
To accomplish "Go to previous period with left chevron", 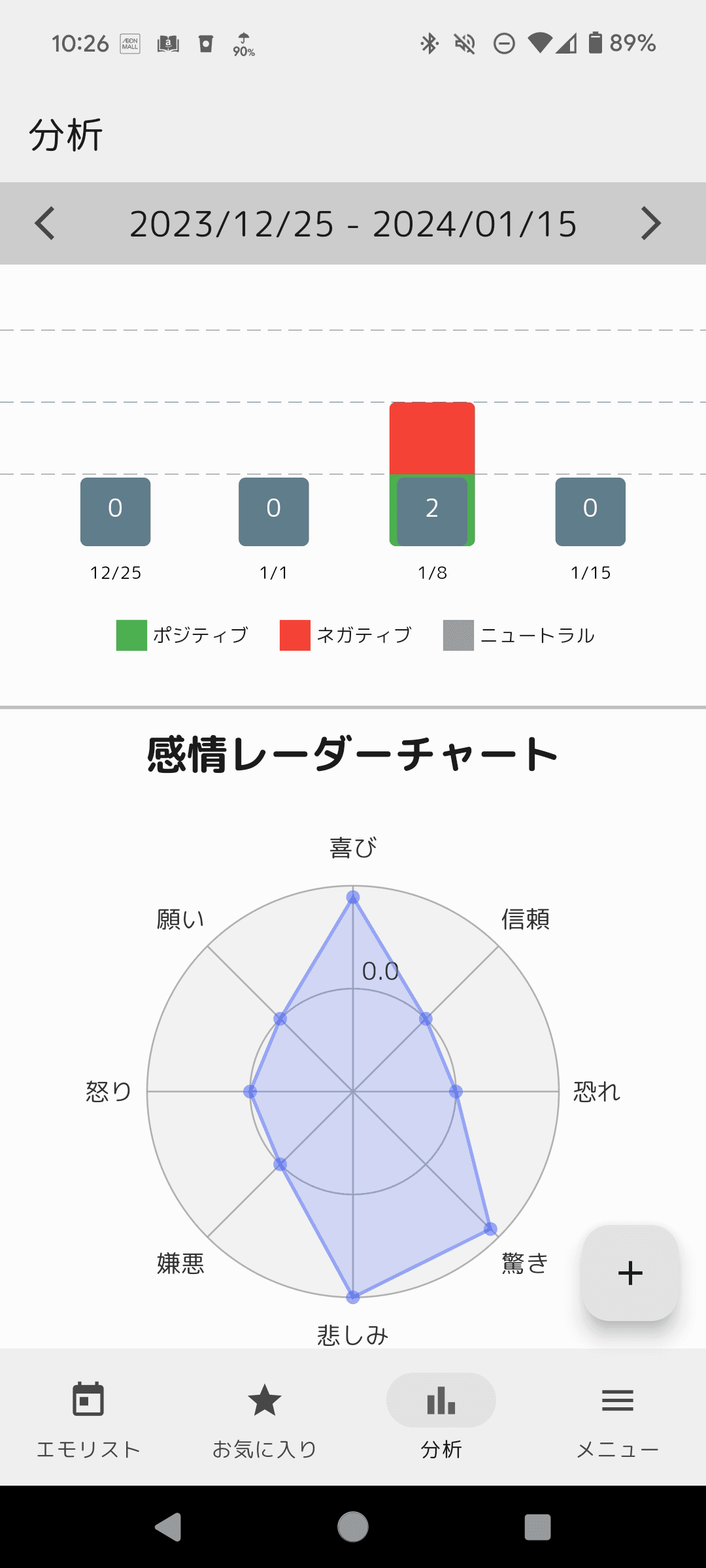I will tap(44, 223).
